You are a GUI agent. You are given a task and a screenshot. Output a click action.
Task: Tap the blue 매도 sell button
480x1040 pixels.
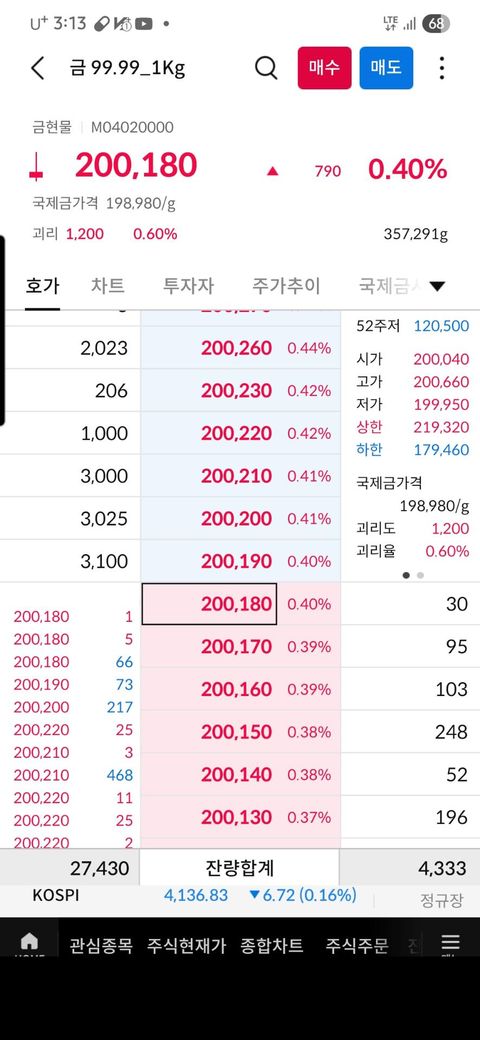coord(387,68)
